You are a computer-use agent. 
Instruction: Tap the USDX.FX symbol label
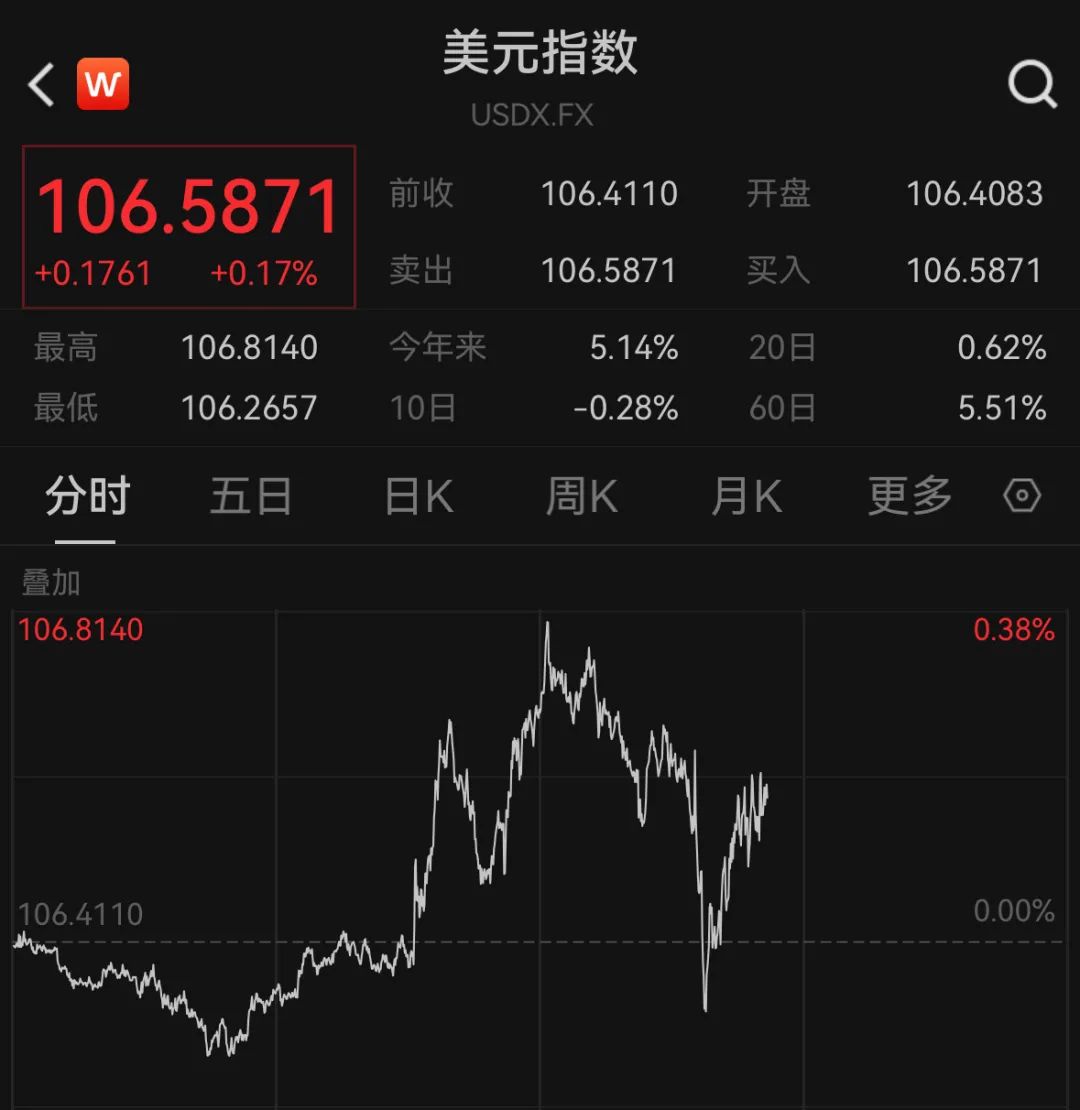(x=532, y=115)
